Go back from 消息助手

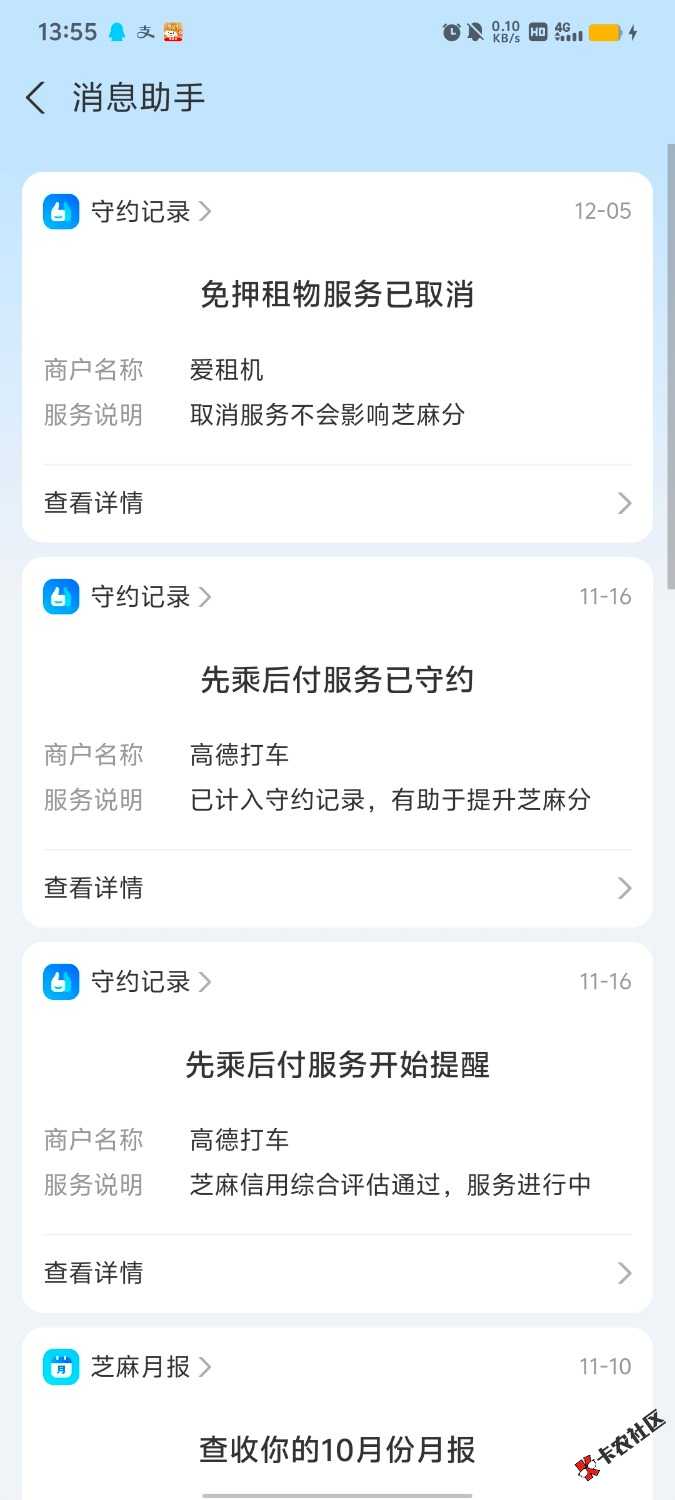click(x=36, y=98)
